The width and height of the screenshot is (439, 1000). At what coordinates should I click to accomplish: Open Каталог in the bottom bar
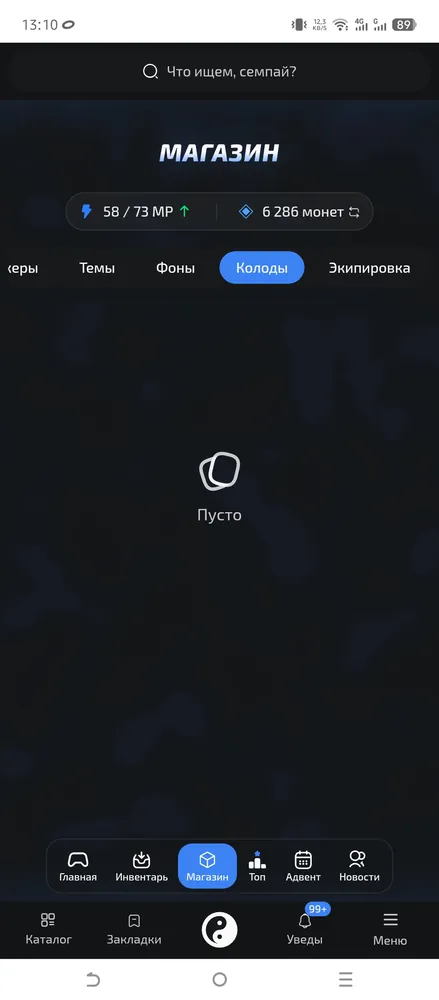(48, 929)
